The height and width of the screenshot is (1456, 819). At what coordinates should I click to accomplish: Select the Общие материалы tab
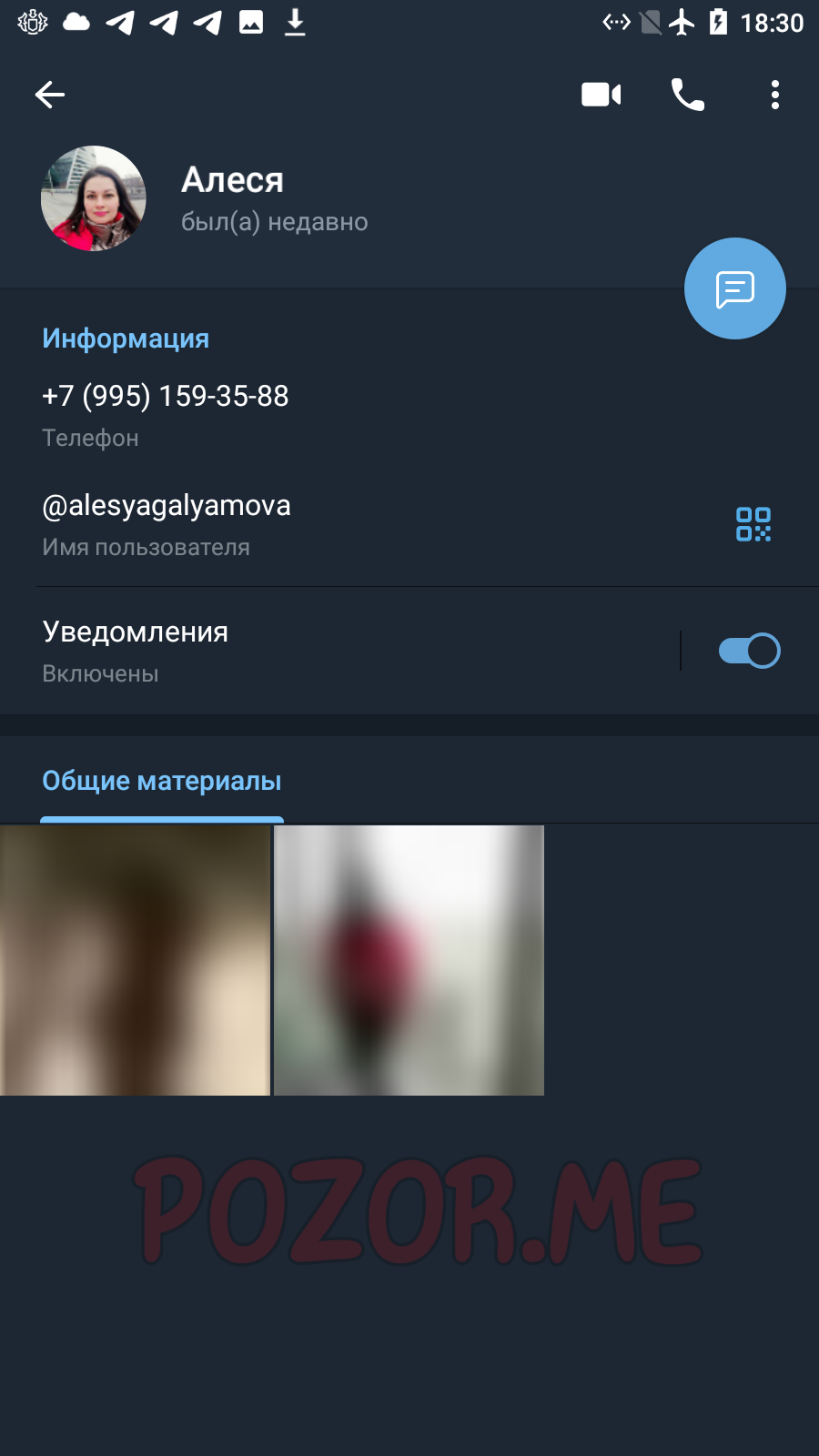point(162,782)
